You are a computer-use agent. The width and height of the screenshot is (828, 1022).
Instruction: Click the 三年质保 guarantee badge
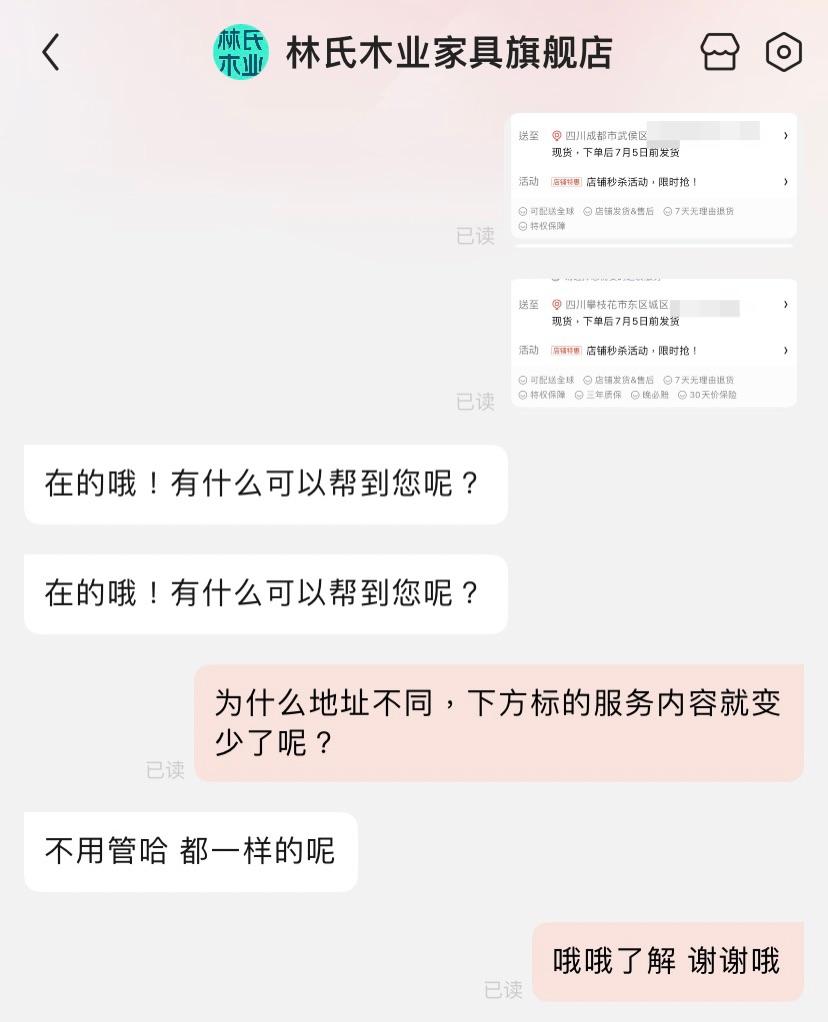tap(600, 394)
